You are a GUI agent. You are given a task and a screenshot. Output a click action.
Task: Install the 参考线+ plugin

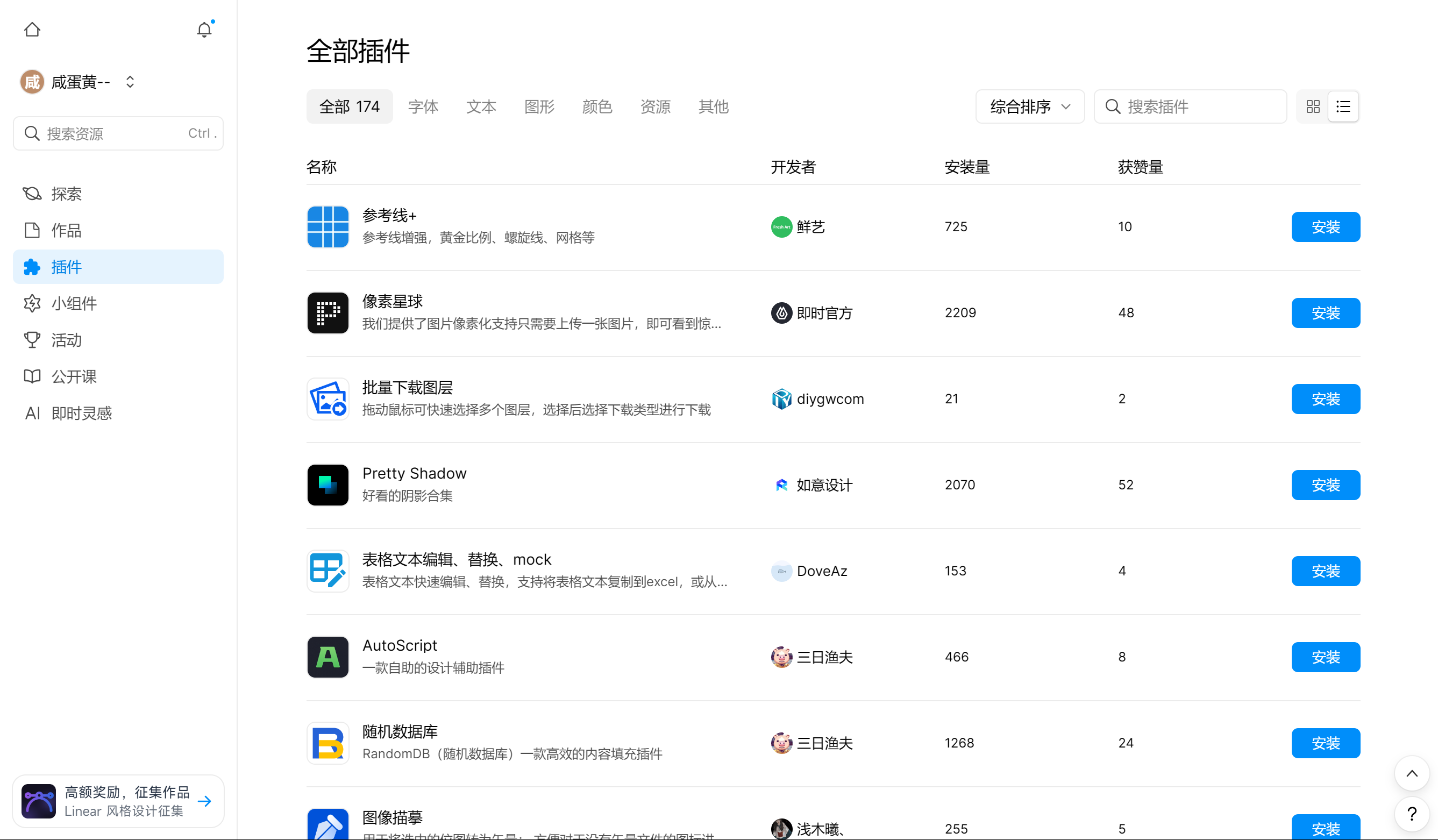1325,227
